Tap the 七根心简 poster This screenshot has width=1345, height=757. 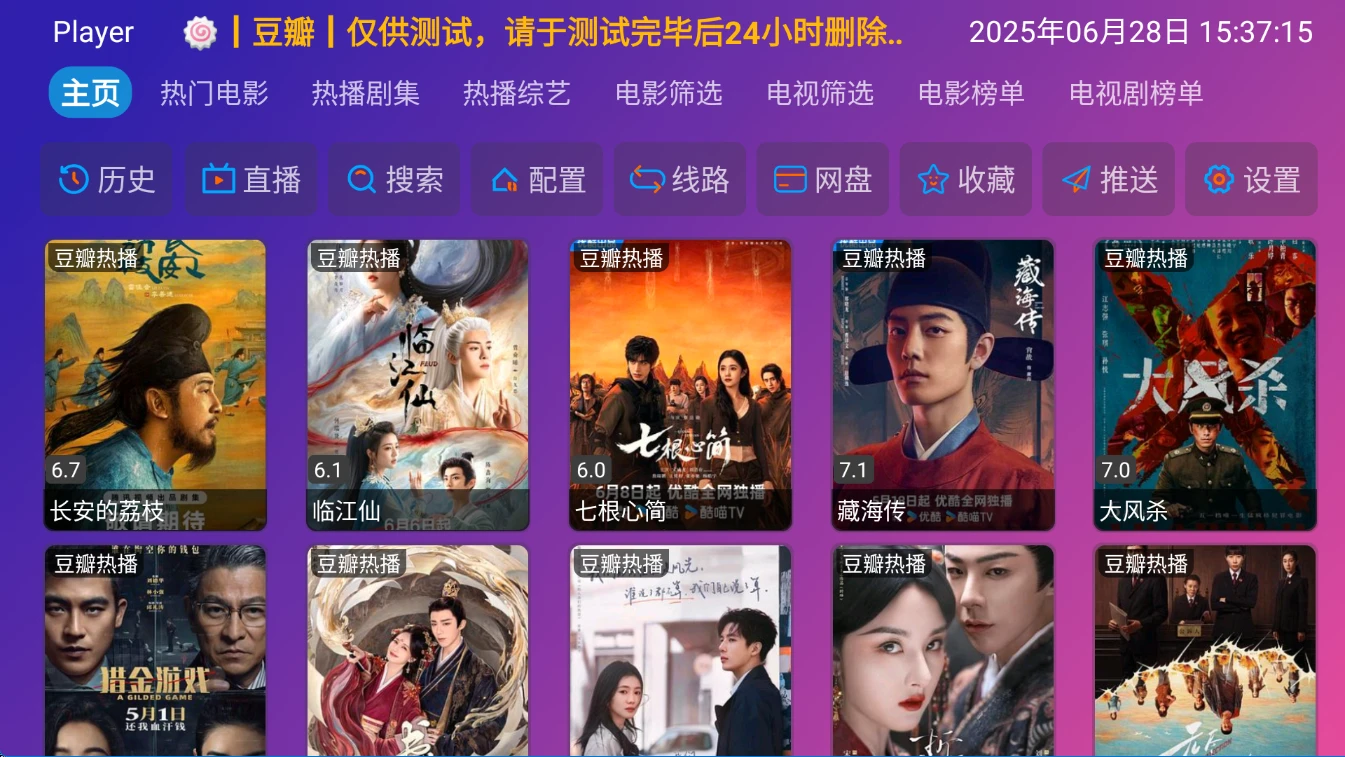click(x=680, y=385)
